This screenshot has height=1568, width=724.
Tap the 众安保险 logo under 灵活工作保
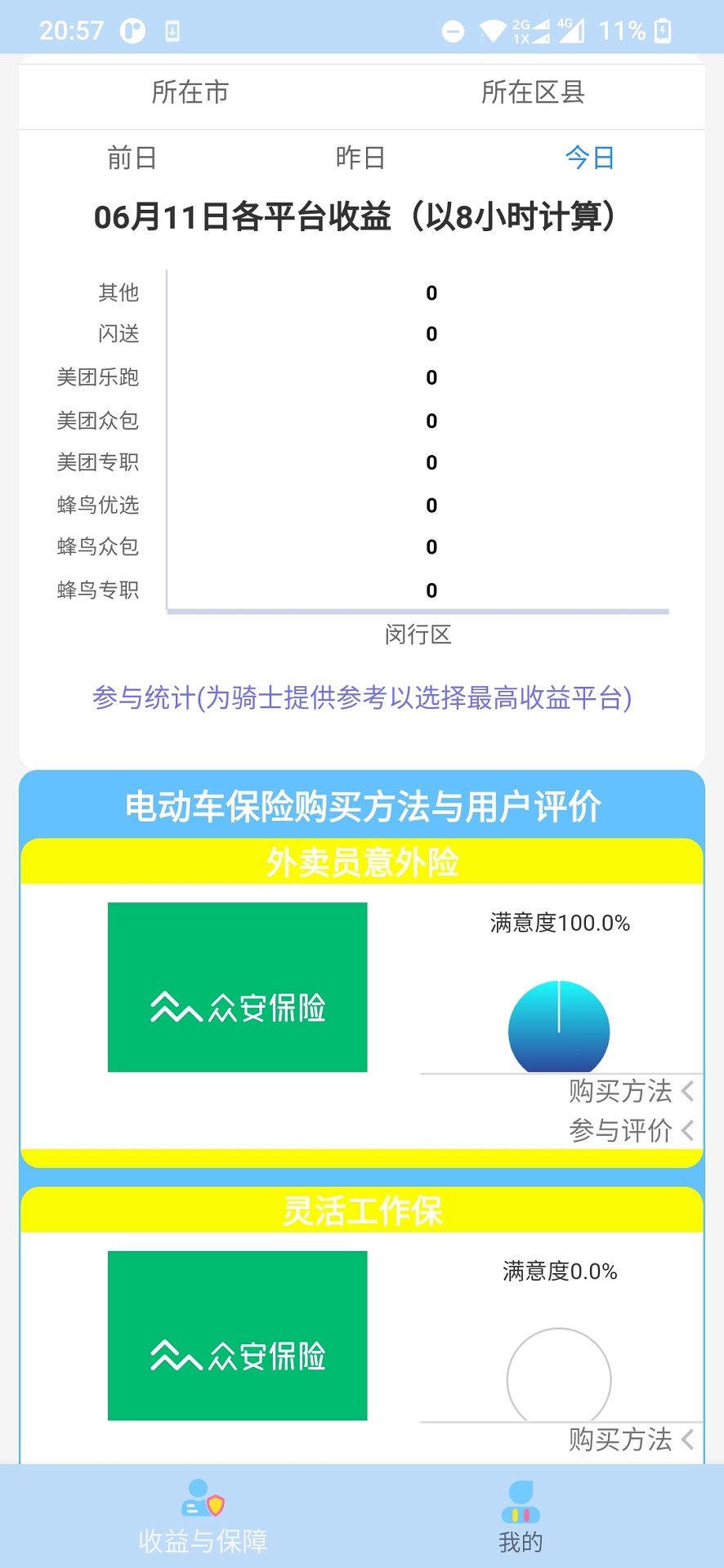[237, 1336]
